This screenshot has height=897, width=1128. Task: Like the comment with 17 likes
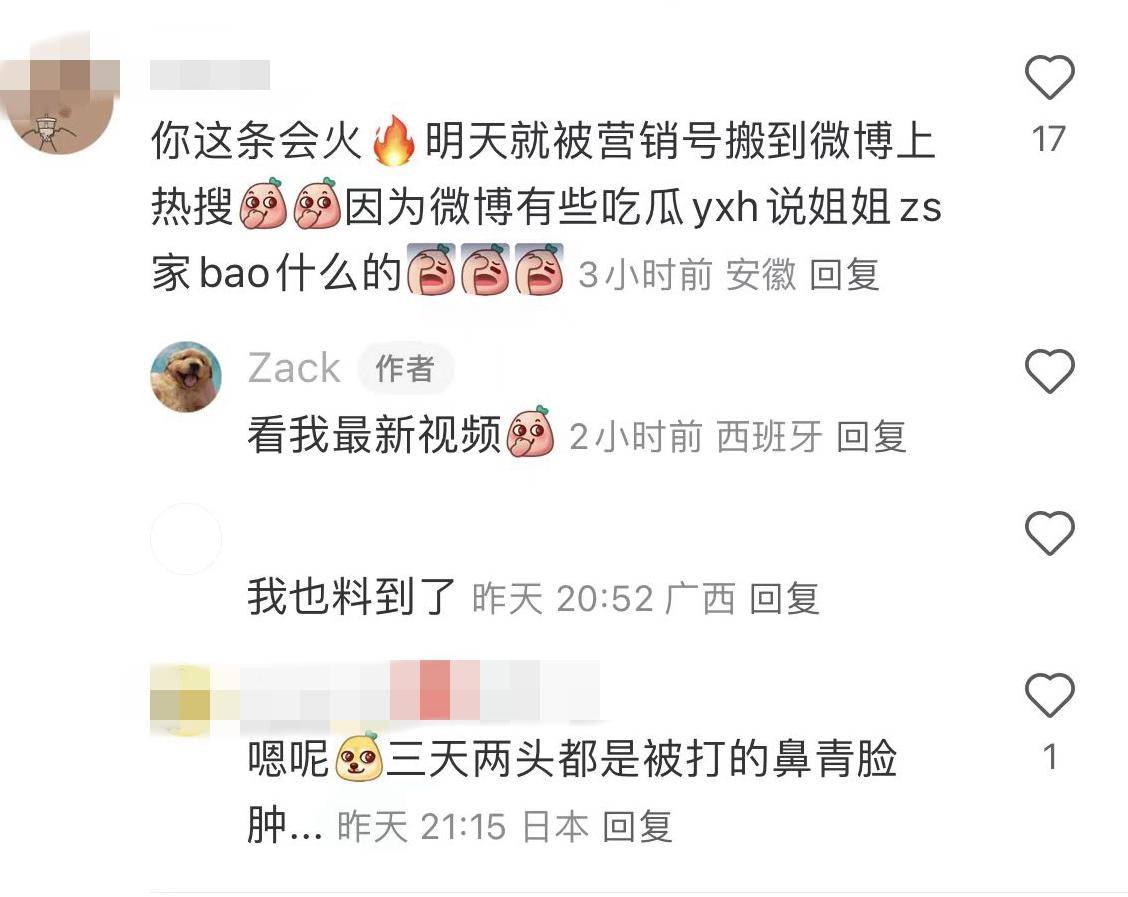click(1049, 80)
